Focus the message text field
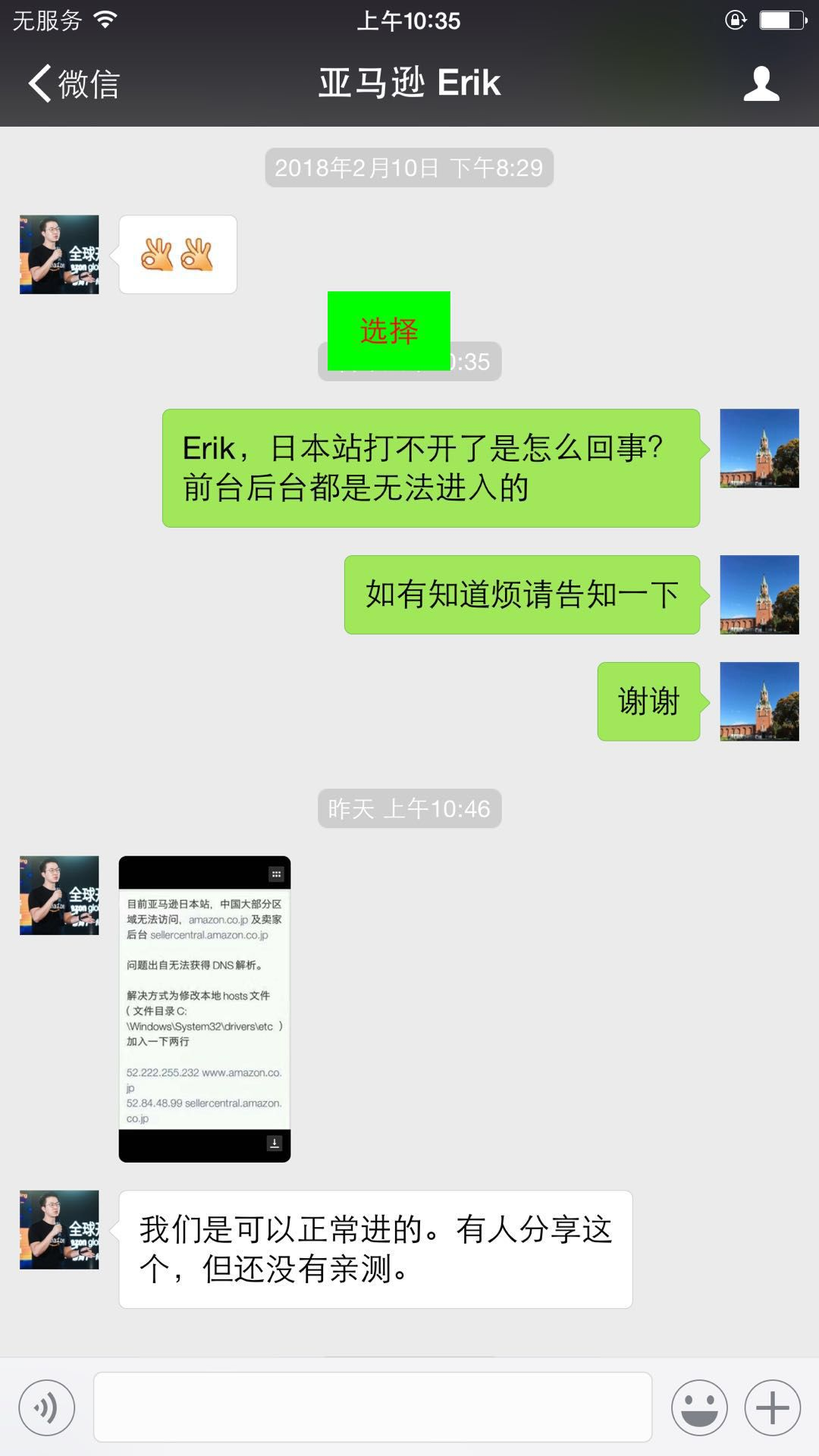The width and height of the screenshot is (819, 1456). 372,1407
